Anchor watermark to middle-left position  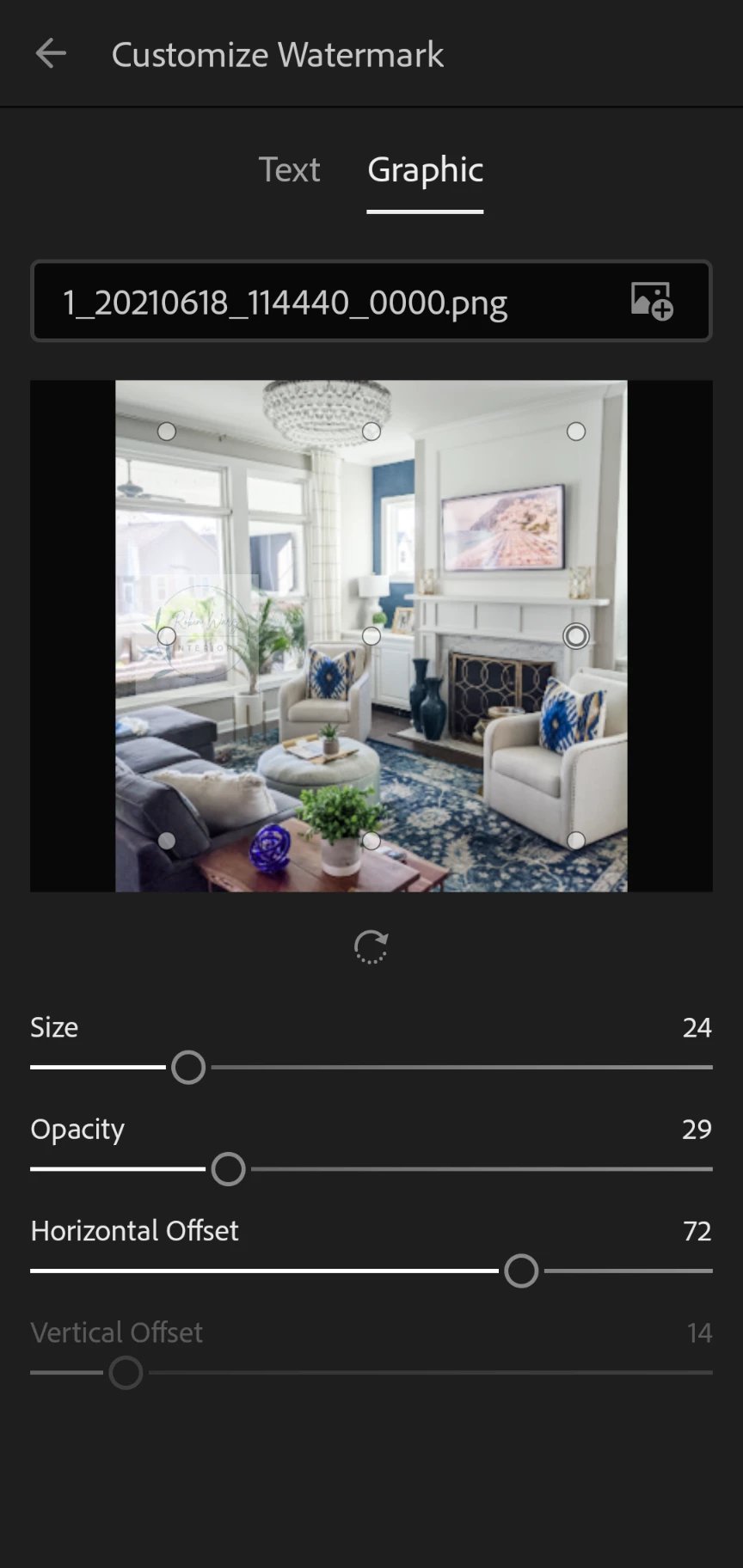point(167,636)
